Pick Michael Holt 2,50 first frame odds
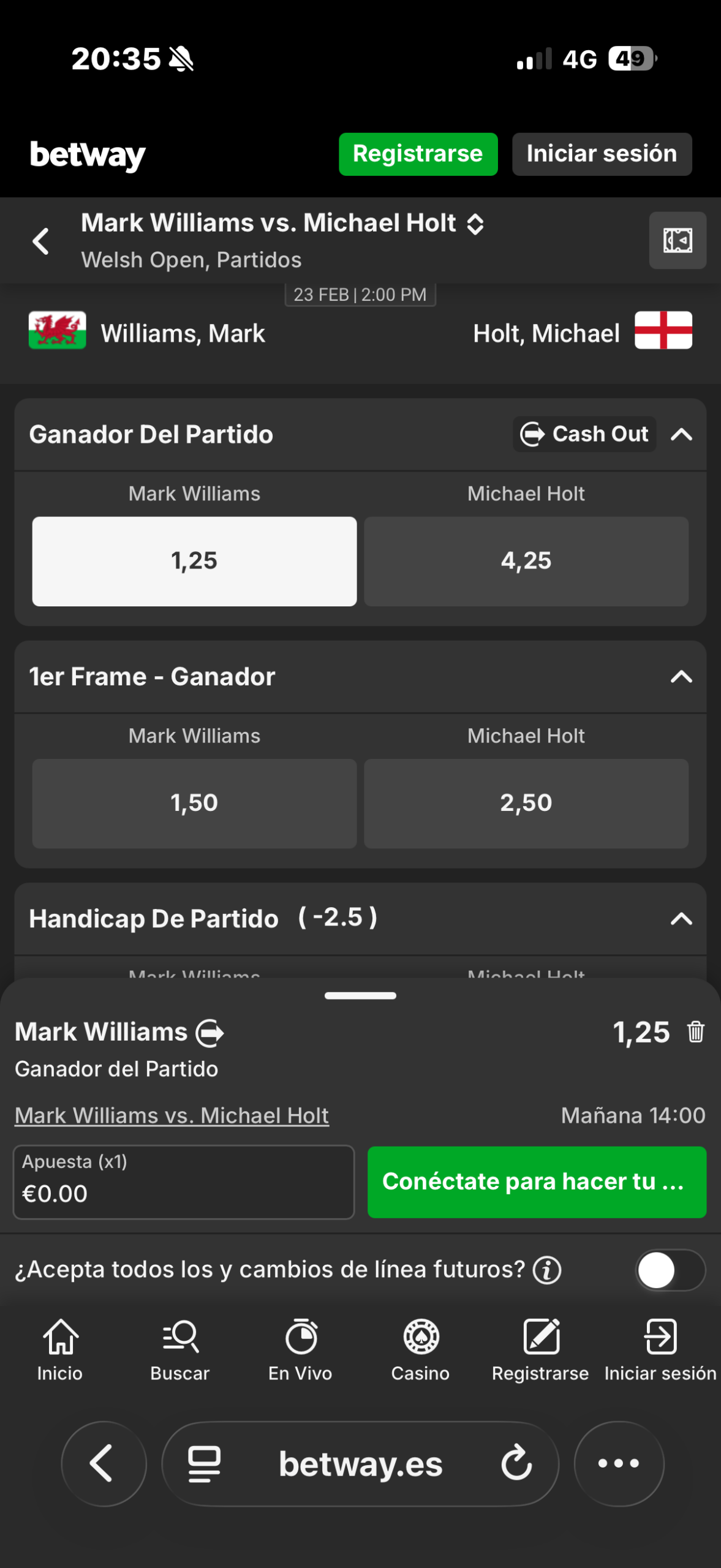 (x=526, y=803)
